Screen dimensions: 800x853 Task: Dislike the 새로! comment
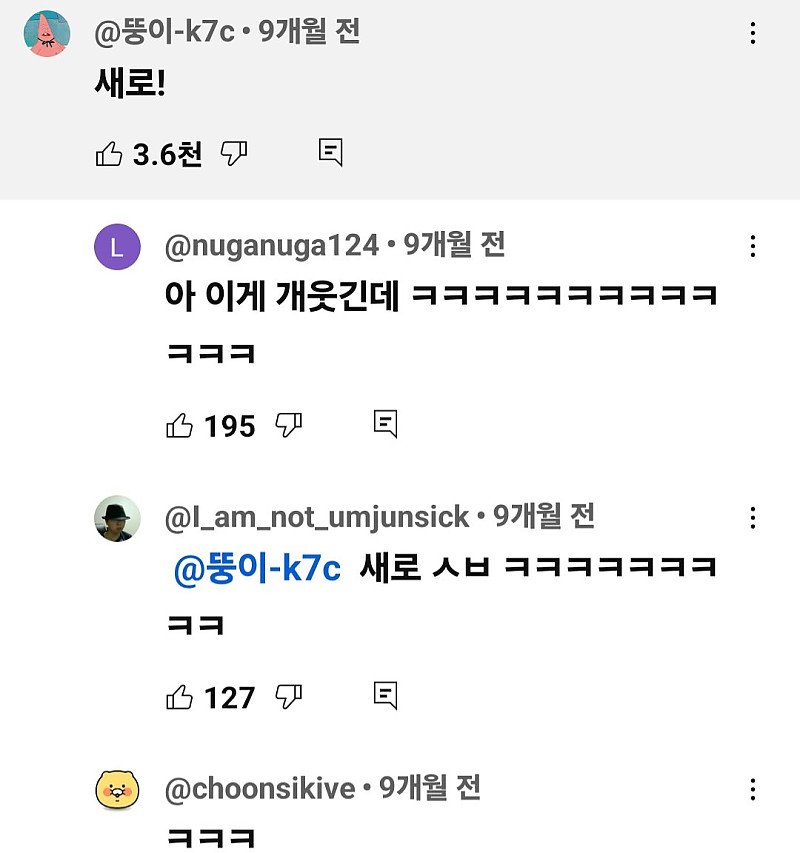pyautogui.click(x=234, y=153)
